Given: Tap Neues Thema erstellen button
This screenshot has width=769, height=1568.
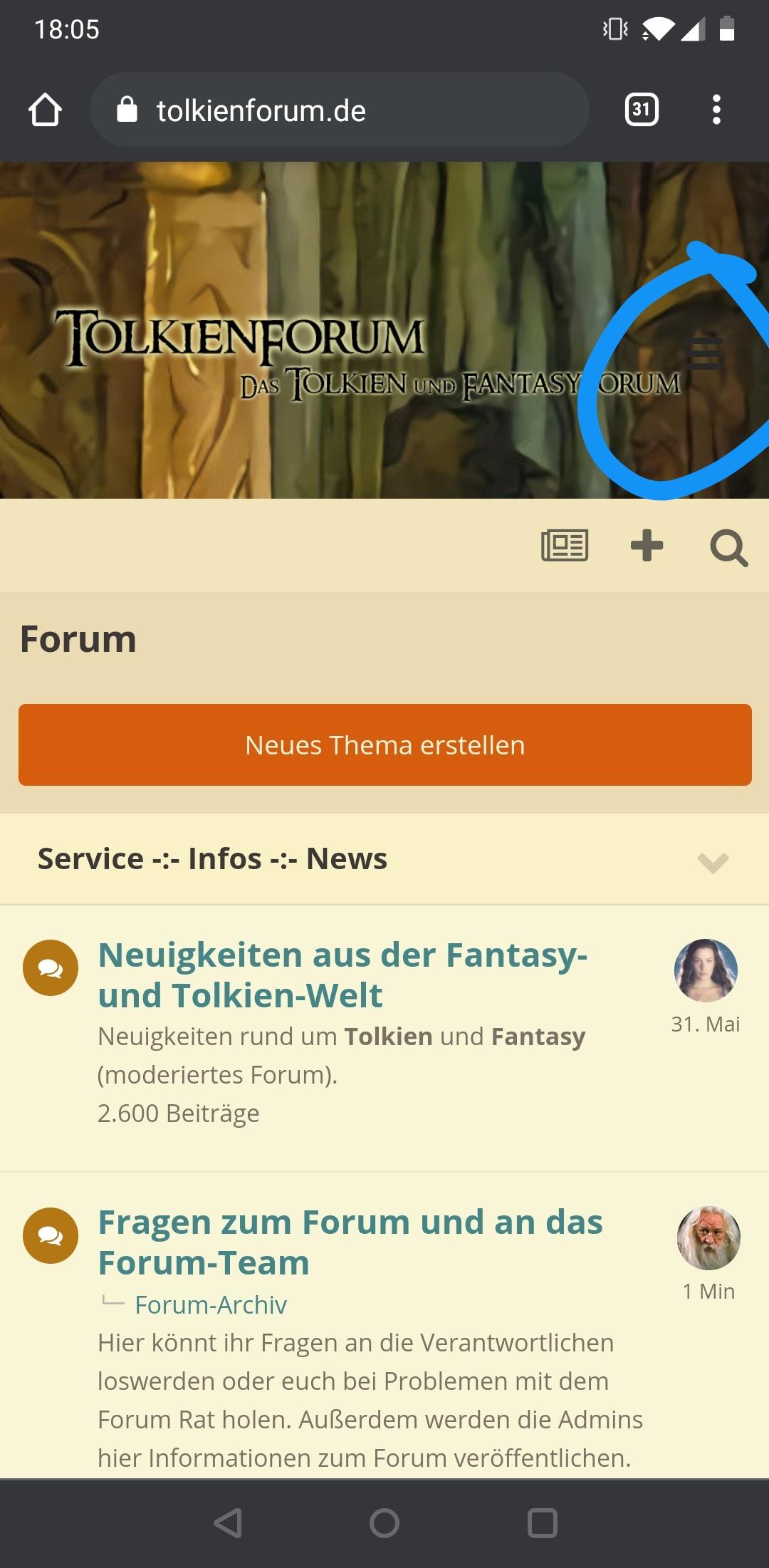Looking at the screenshot, I should click(385, 745).
